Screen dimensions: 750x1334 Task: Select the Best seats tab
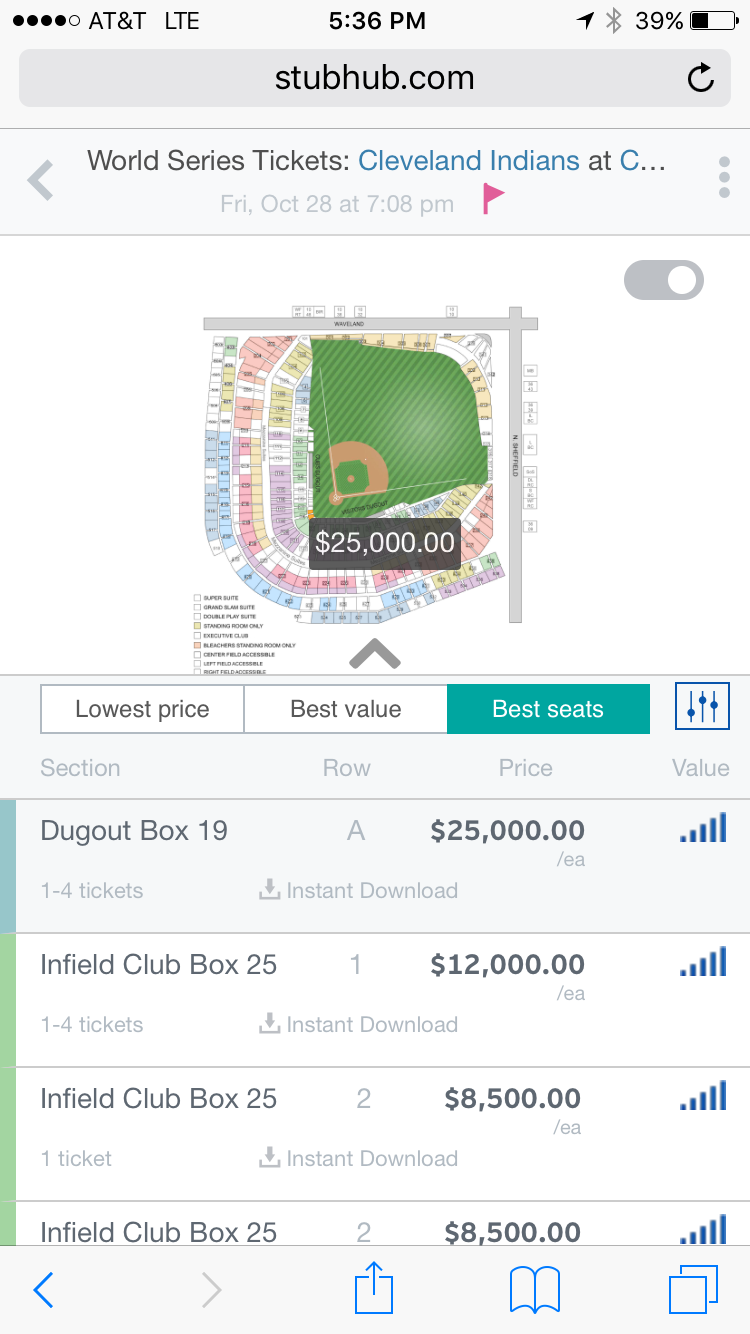coord(548,709)
